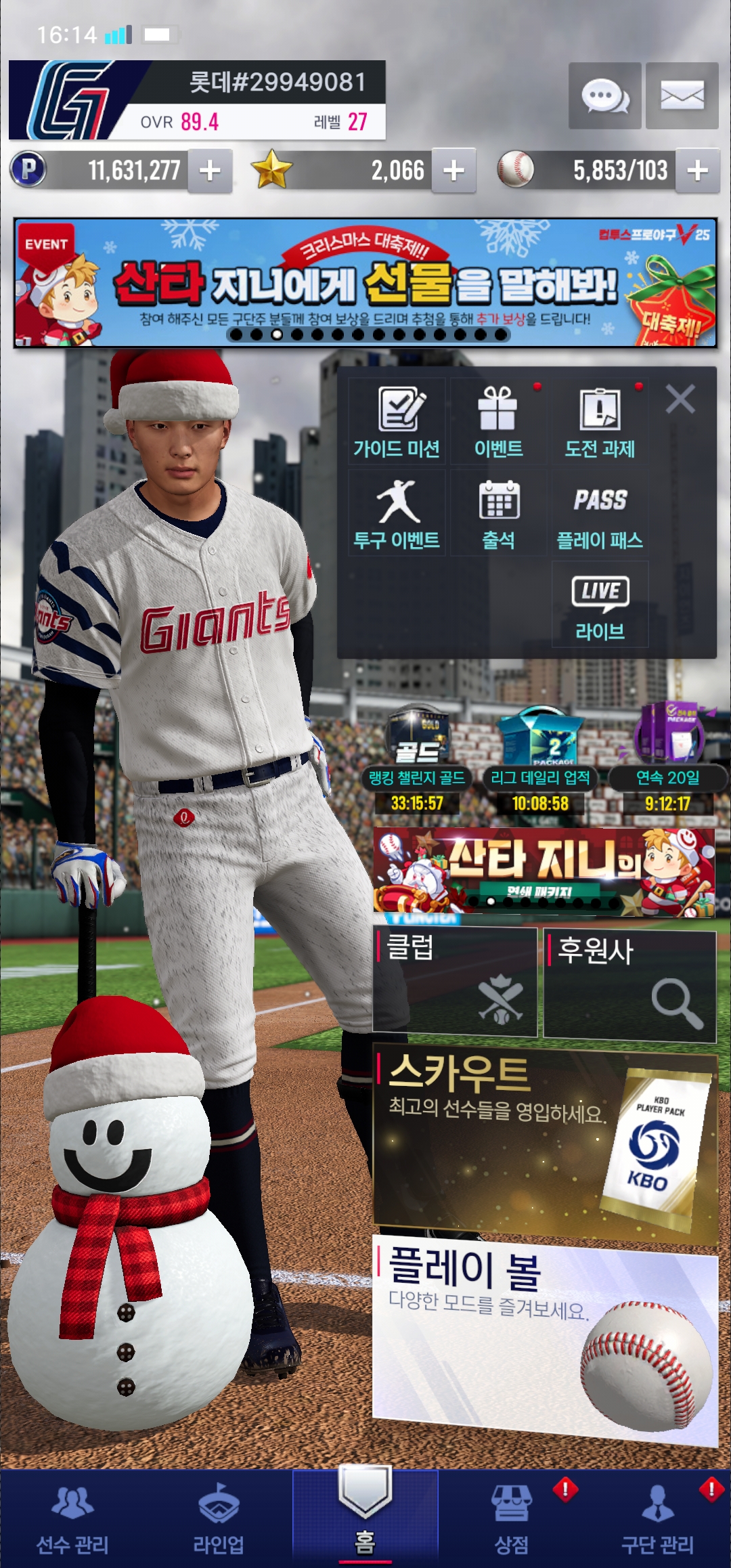
Task: Switch to the 상점 shop tab
Action: (x=512, y=1520)
